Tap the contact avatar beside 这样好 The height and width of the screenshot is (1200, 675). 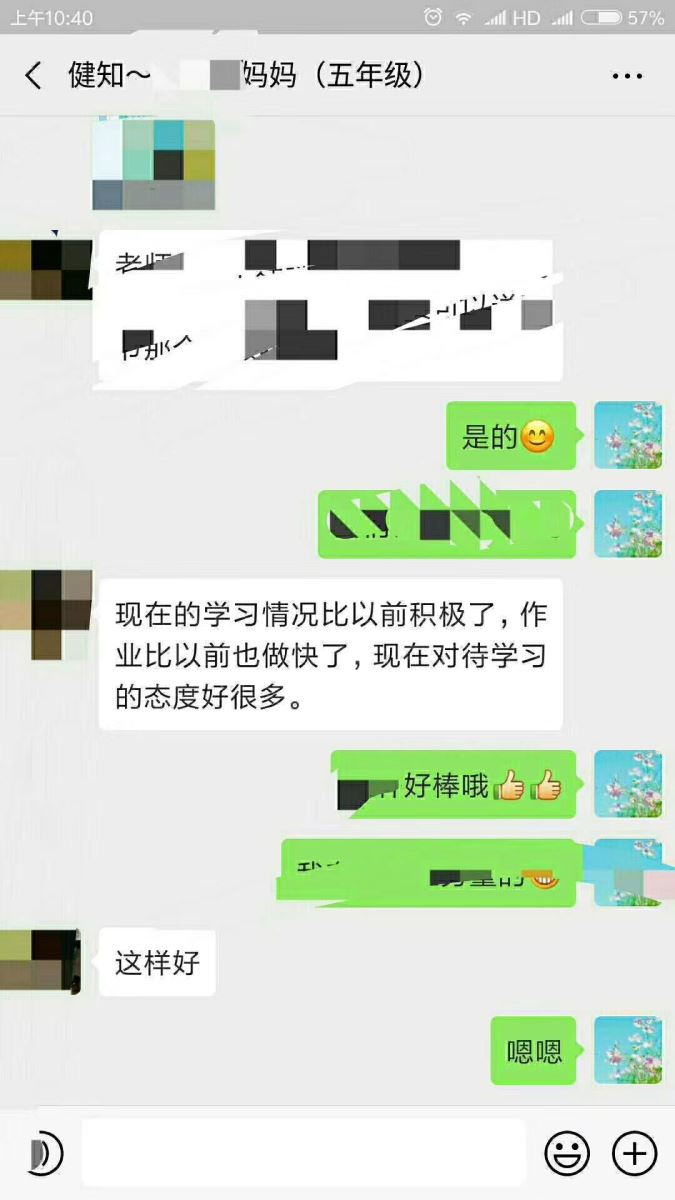[40, 961]
